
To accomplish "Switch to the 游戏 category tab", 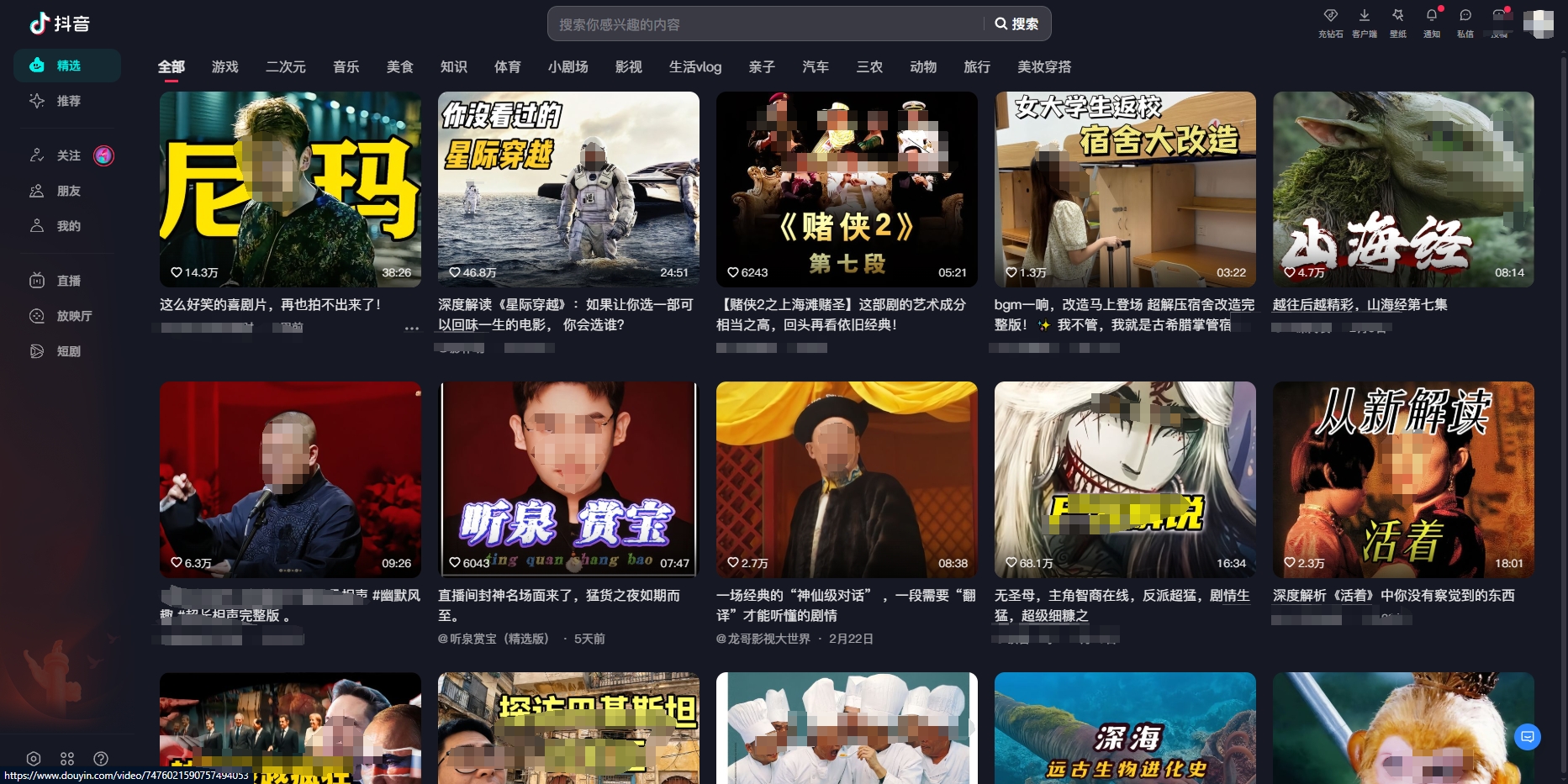I will click(224, 66).
